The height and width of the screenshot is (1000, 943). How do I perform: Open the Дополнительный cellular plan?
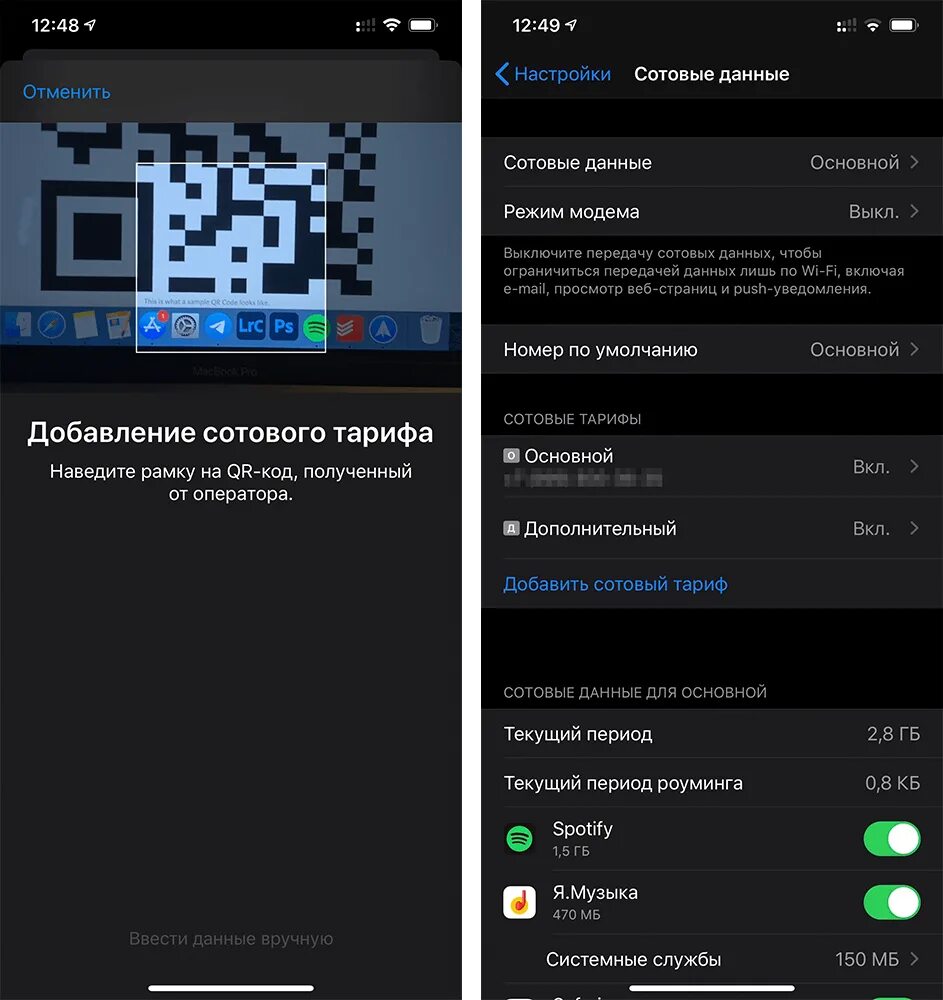711,529
